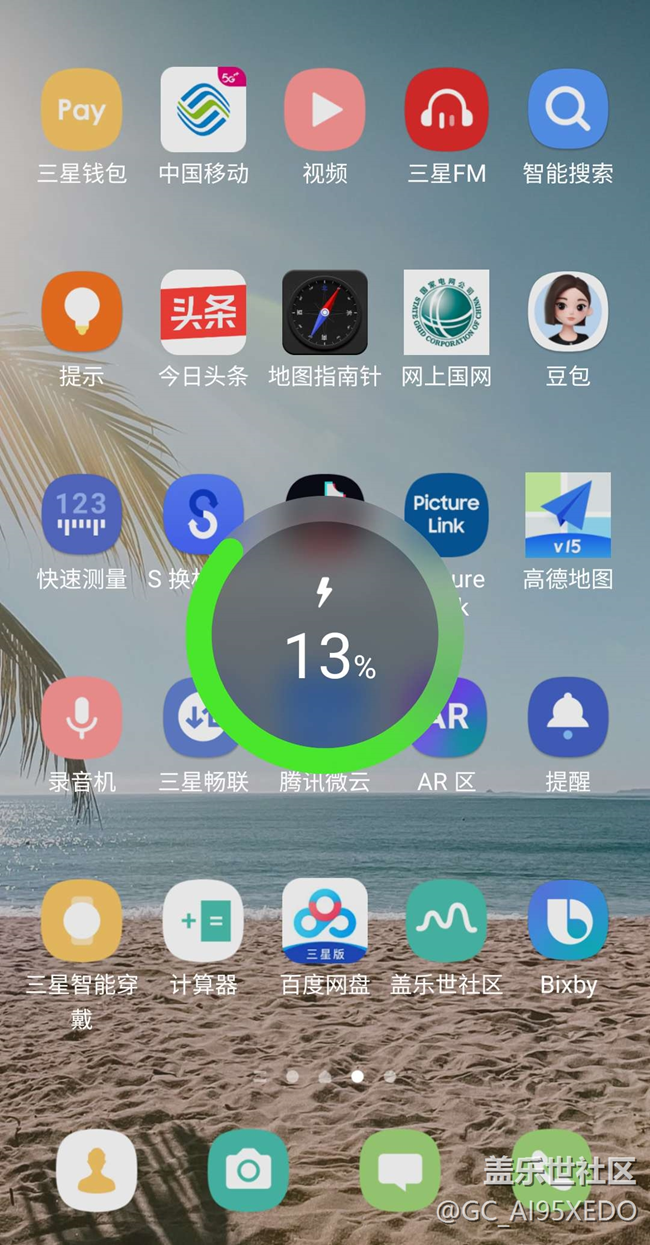
Task: Open the Samsung wearable app
Action: pos(81,921)
